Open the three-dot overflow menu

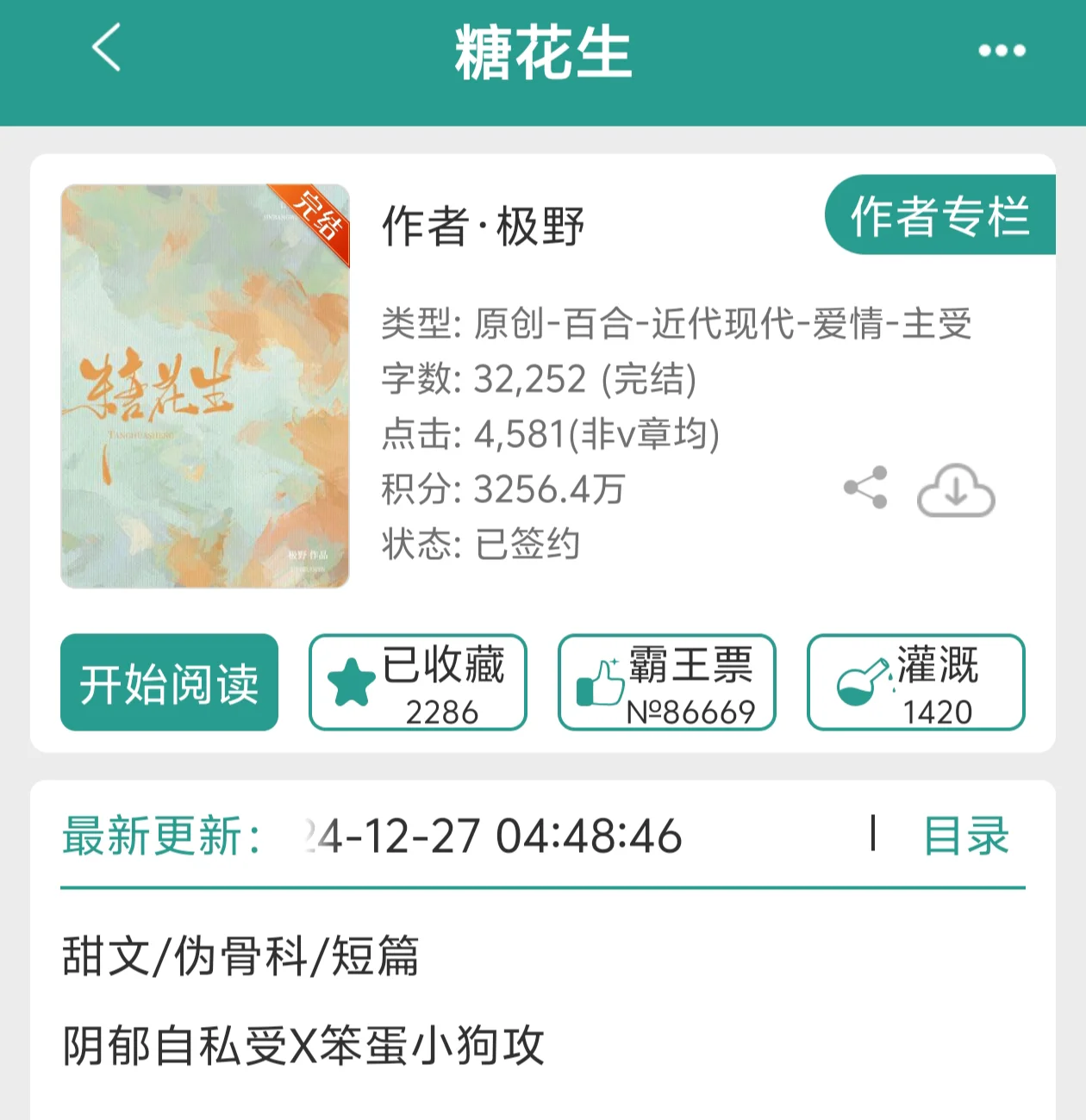pos(1002,51)
